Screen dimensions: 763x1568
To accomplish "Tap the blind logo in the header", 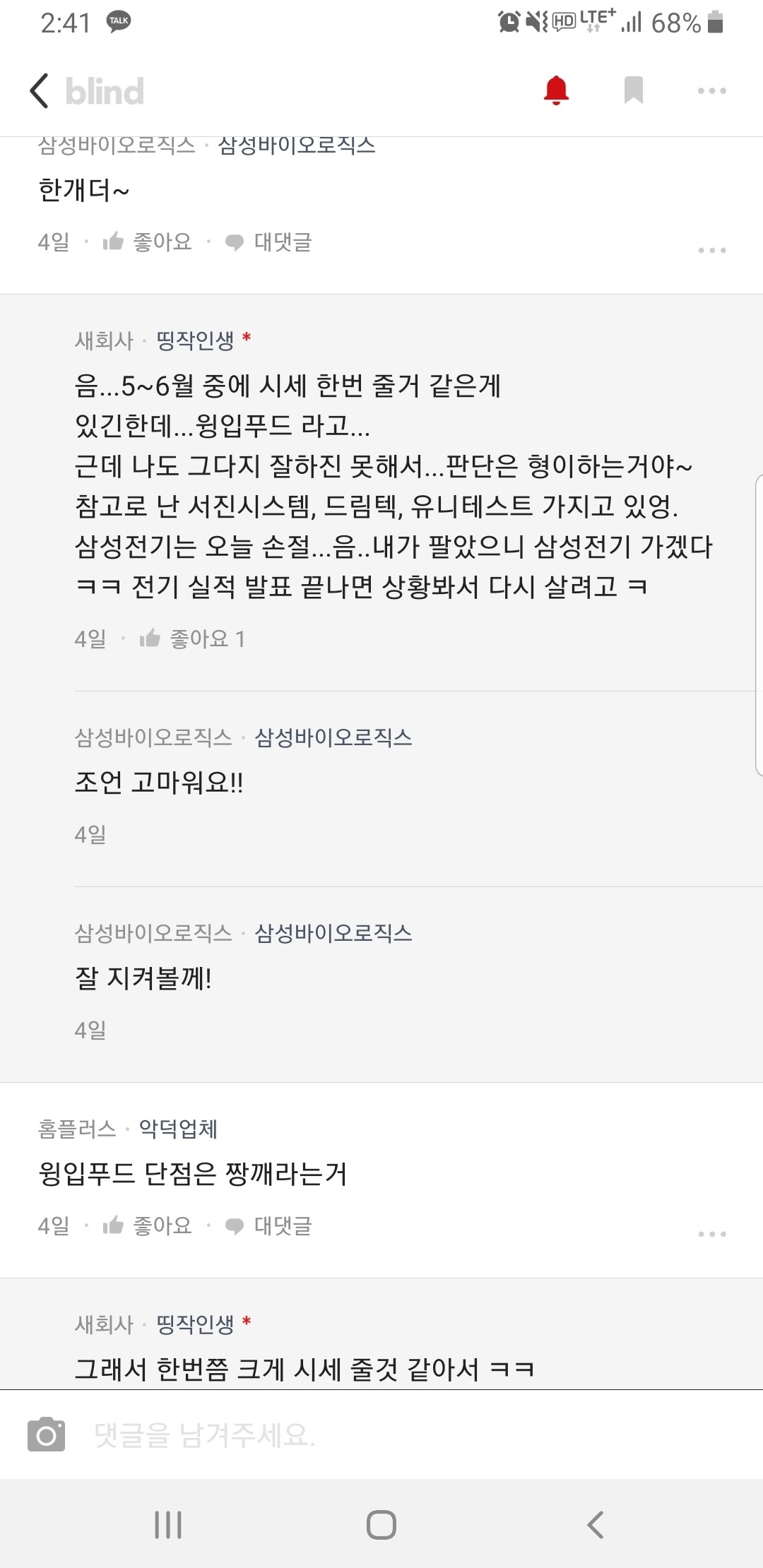I will pyautogui.click(x=103, y=90).
